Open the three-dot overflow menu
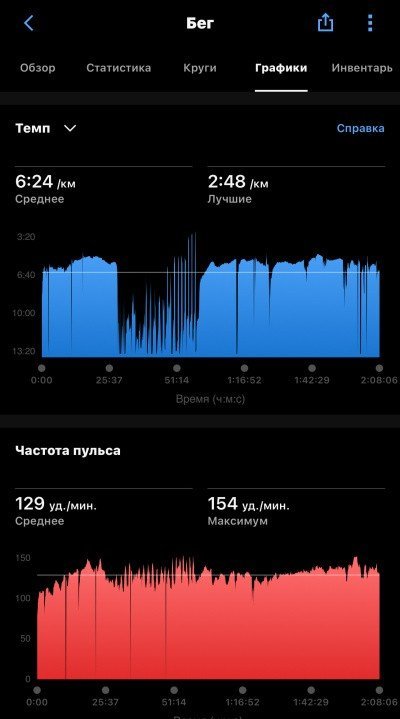The height and width of the screenshot is (719, 400). click(370, 22)
